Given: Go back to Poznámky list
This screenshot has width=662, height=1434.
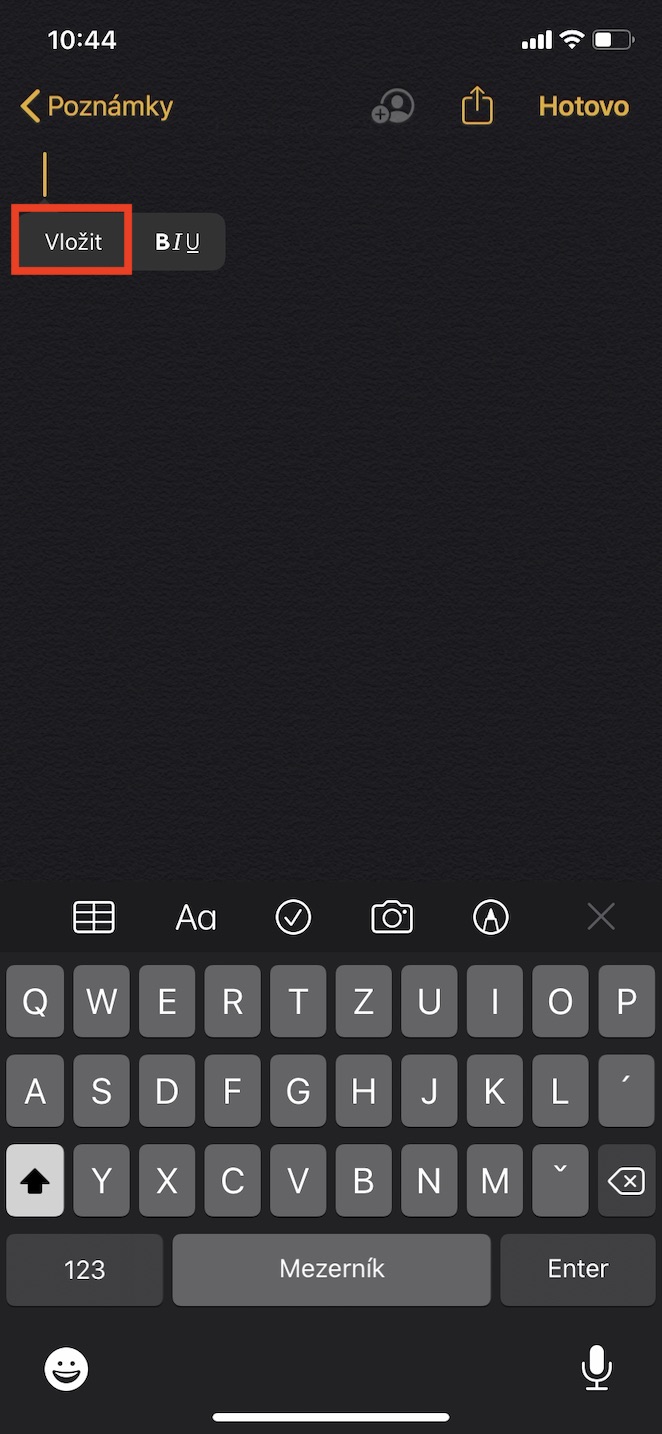Looking at the screenshot, I should 96,106.
